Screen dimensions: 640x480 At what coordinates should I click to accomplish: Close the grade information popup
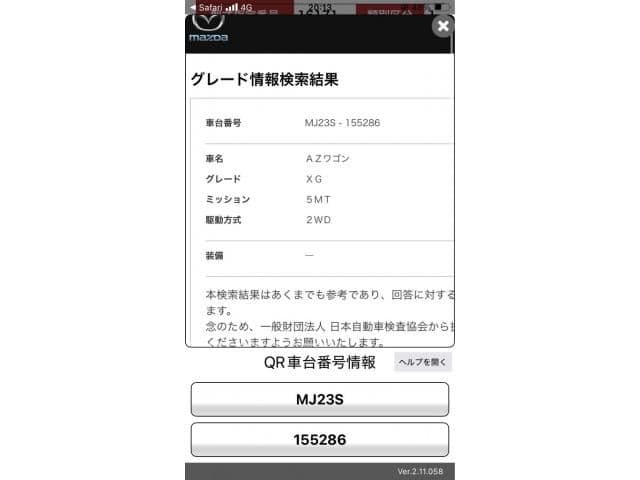(x=442, y=27)
